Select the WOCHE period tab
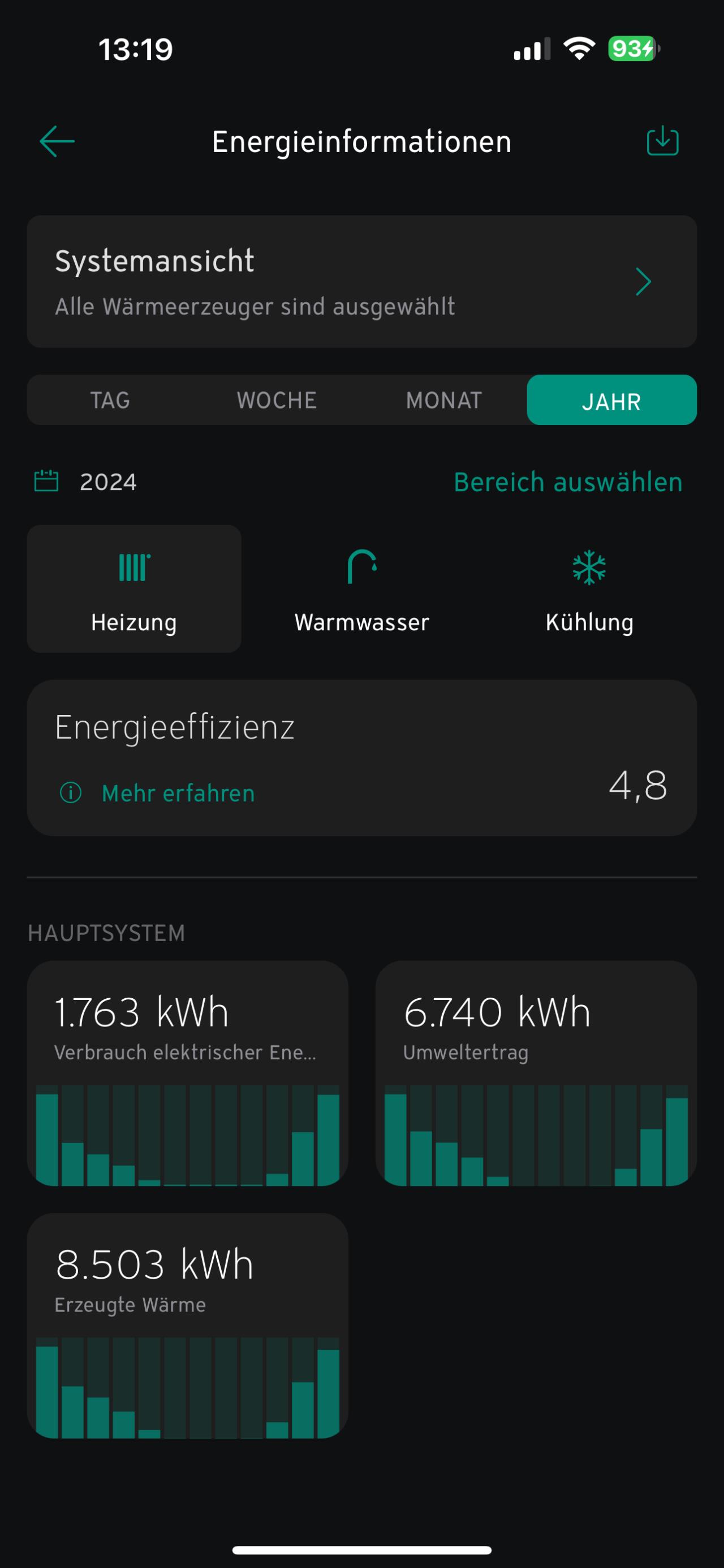724x1568 pixels. (x=277, y=401)
